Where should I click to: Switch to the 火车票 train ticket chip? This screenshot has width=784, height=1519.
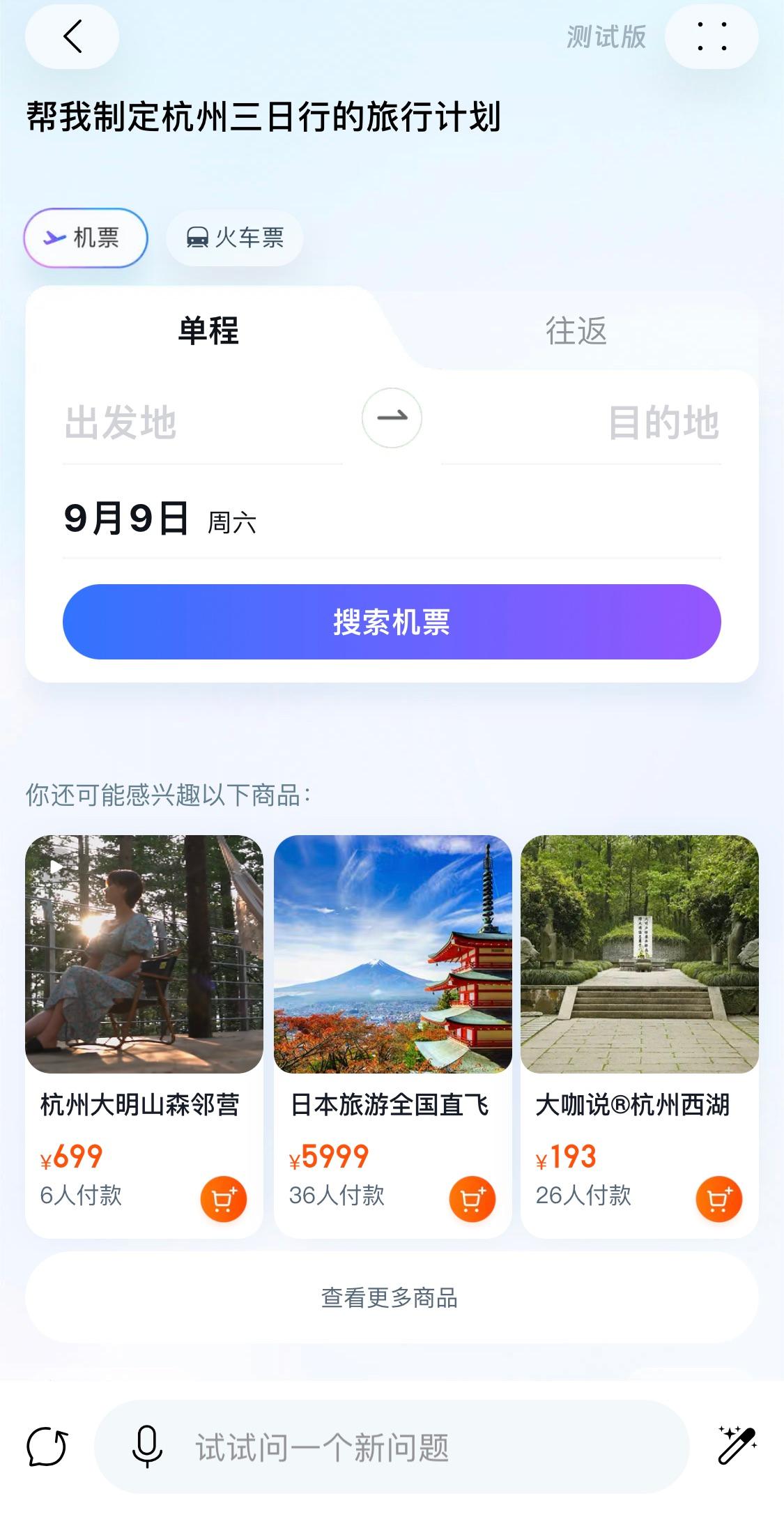235,238
